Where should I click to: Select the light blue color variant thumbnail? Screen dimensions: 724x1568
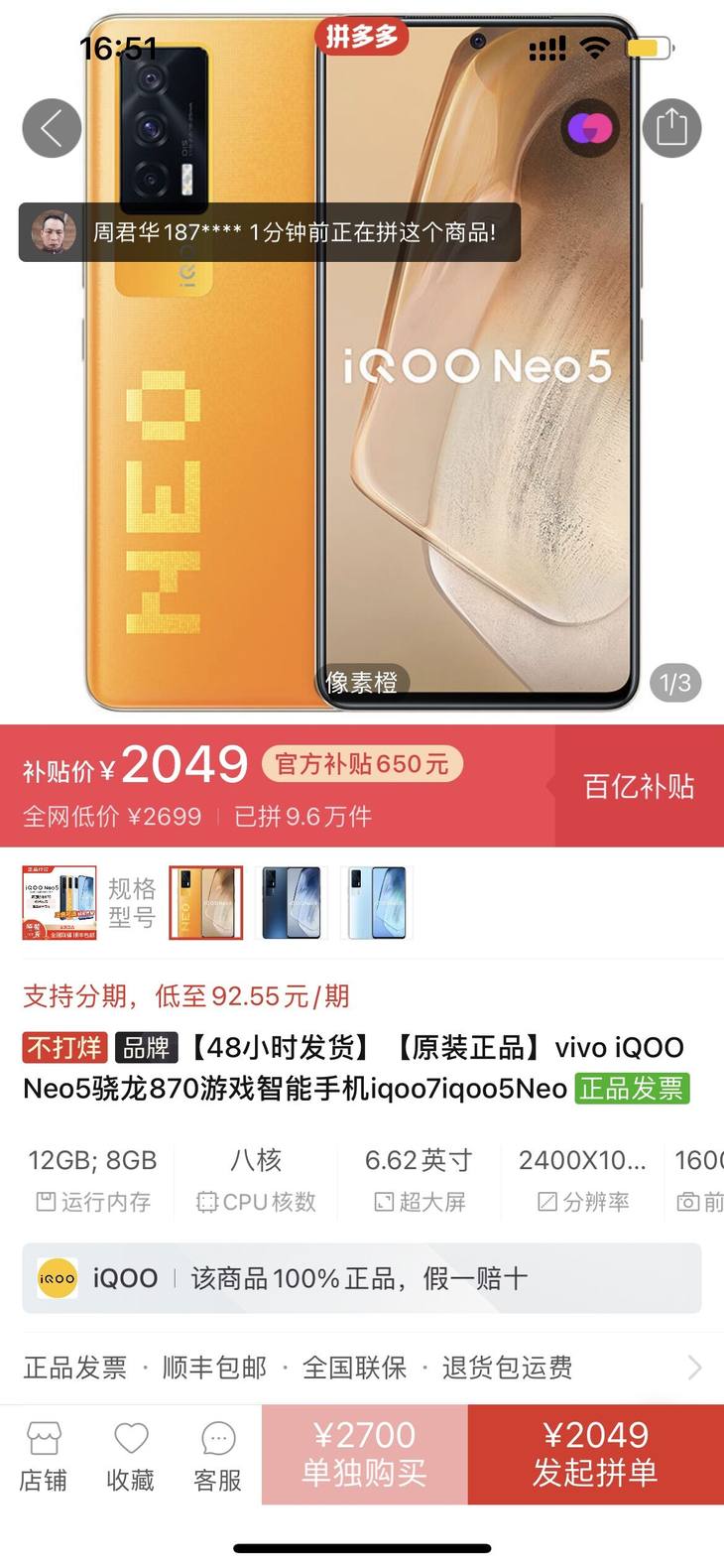click(x=376, y=902)
